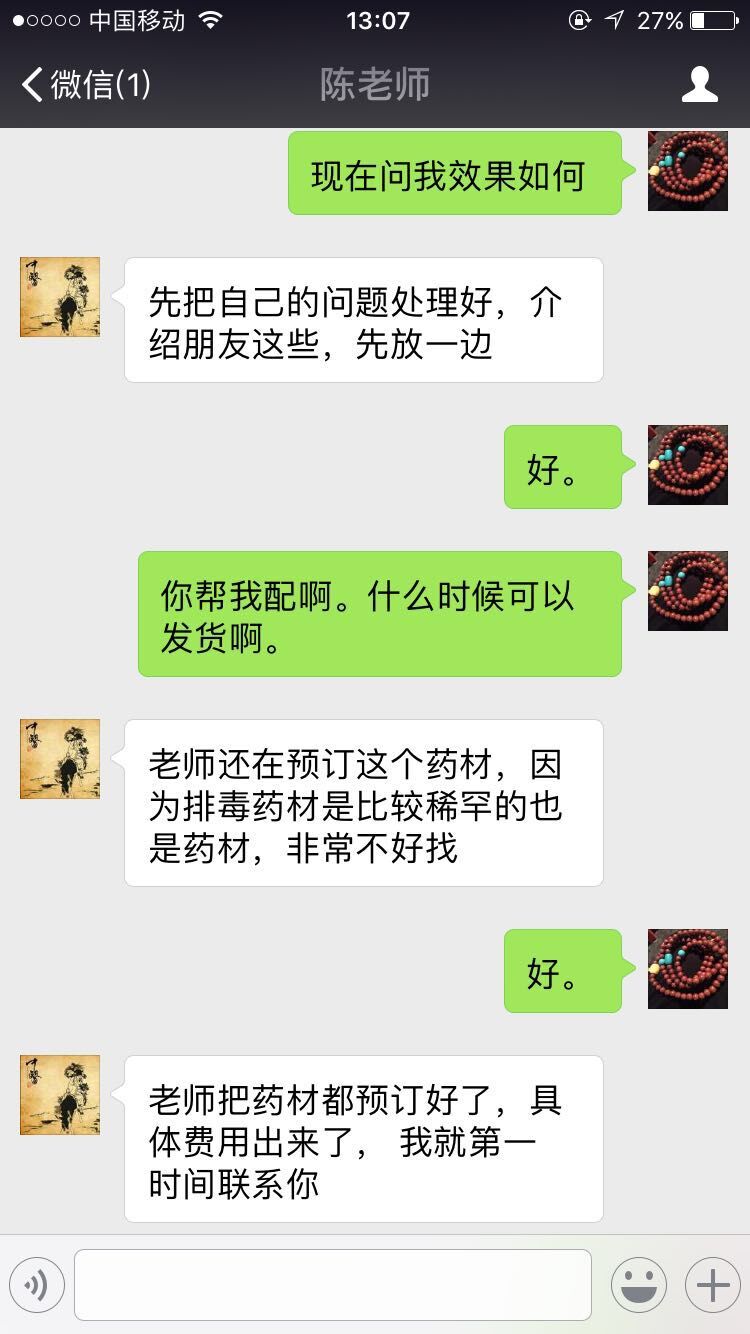Open the plus attachment menu
This screenshot has height=1334, width=750.
[712, 1285]
